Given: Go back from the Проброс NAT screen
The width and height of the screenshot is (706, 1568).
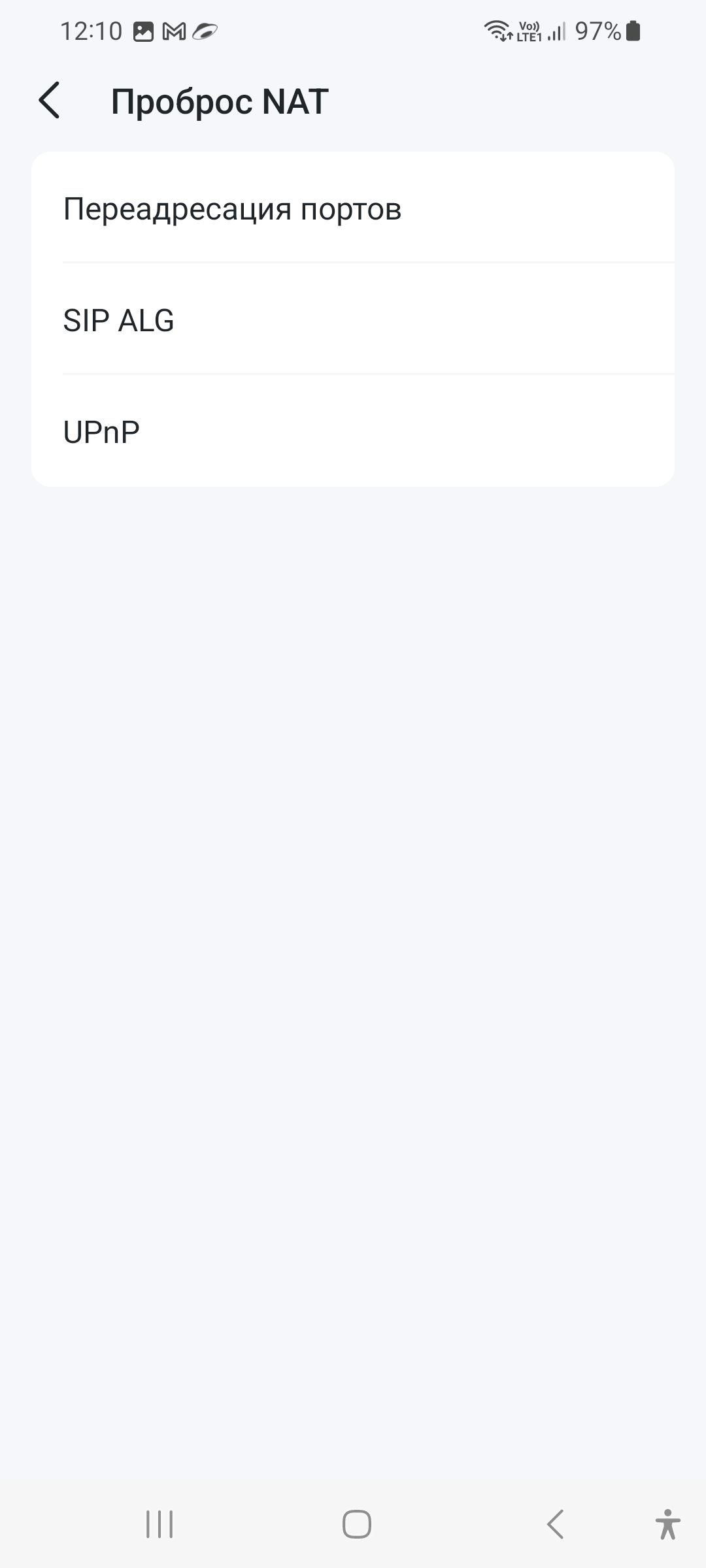Looking at the screenshot, I should [x=50, y=101].
